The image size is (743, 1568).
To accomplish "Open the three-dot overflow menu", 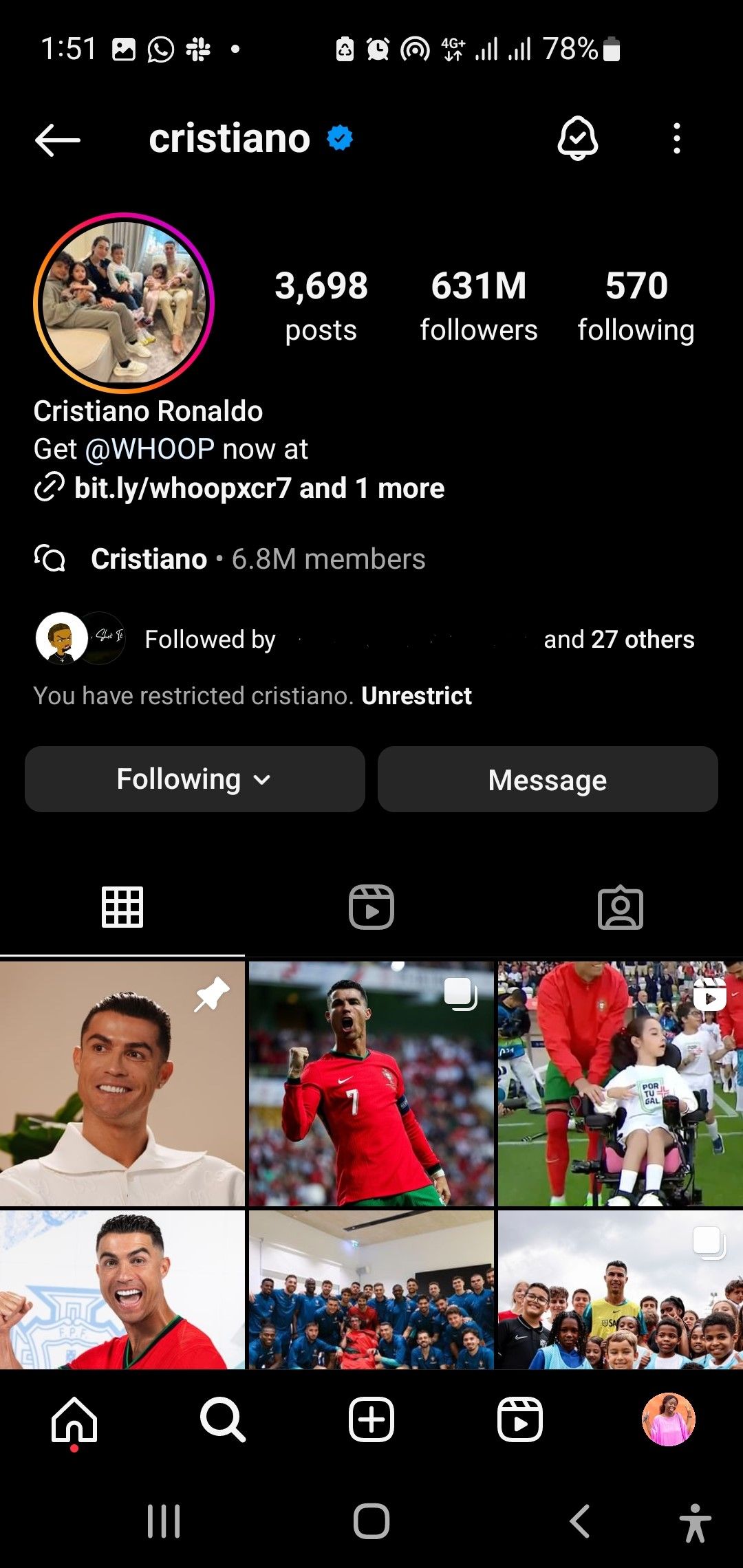I will [677, 139].
